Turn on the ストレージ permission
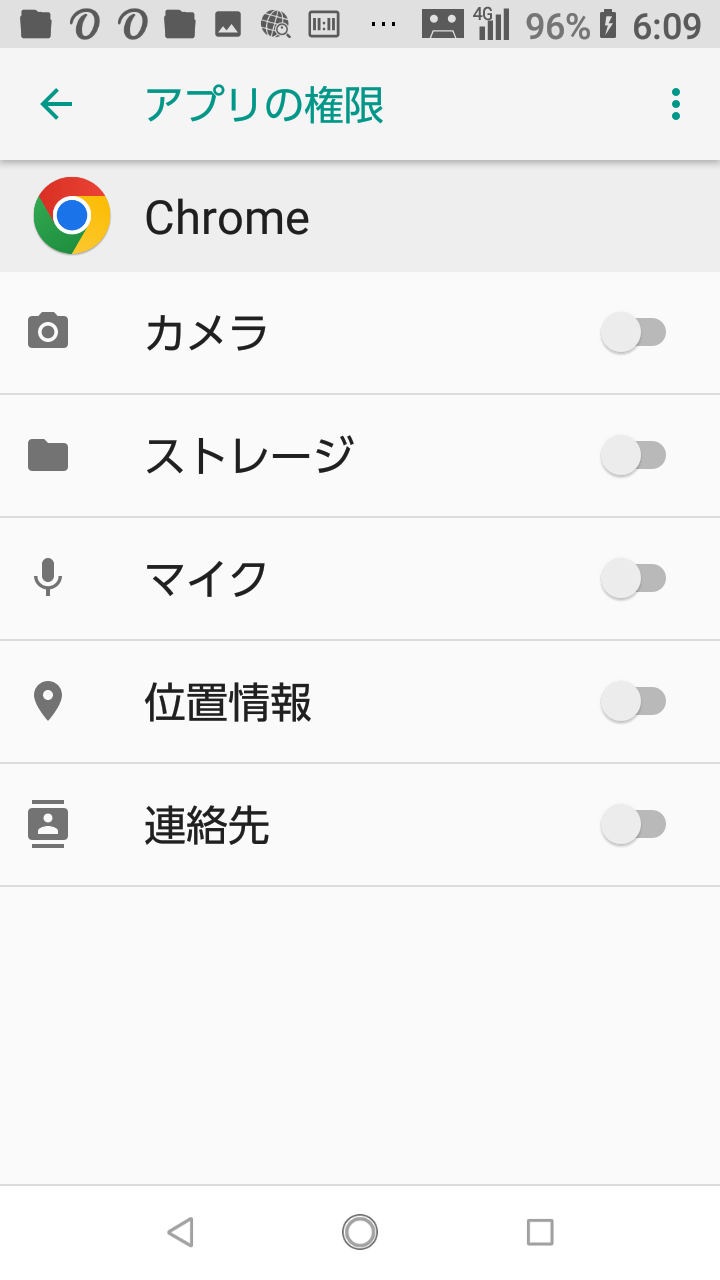The height and width of the screenshot is (1280, 720). pyautogui.click(x=634, y=455)
